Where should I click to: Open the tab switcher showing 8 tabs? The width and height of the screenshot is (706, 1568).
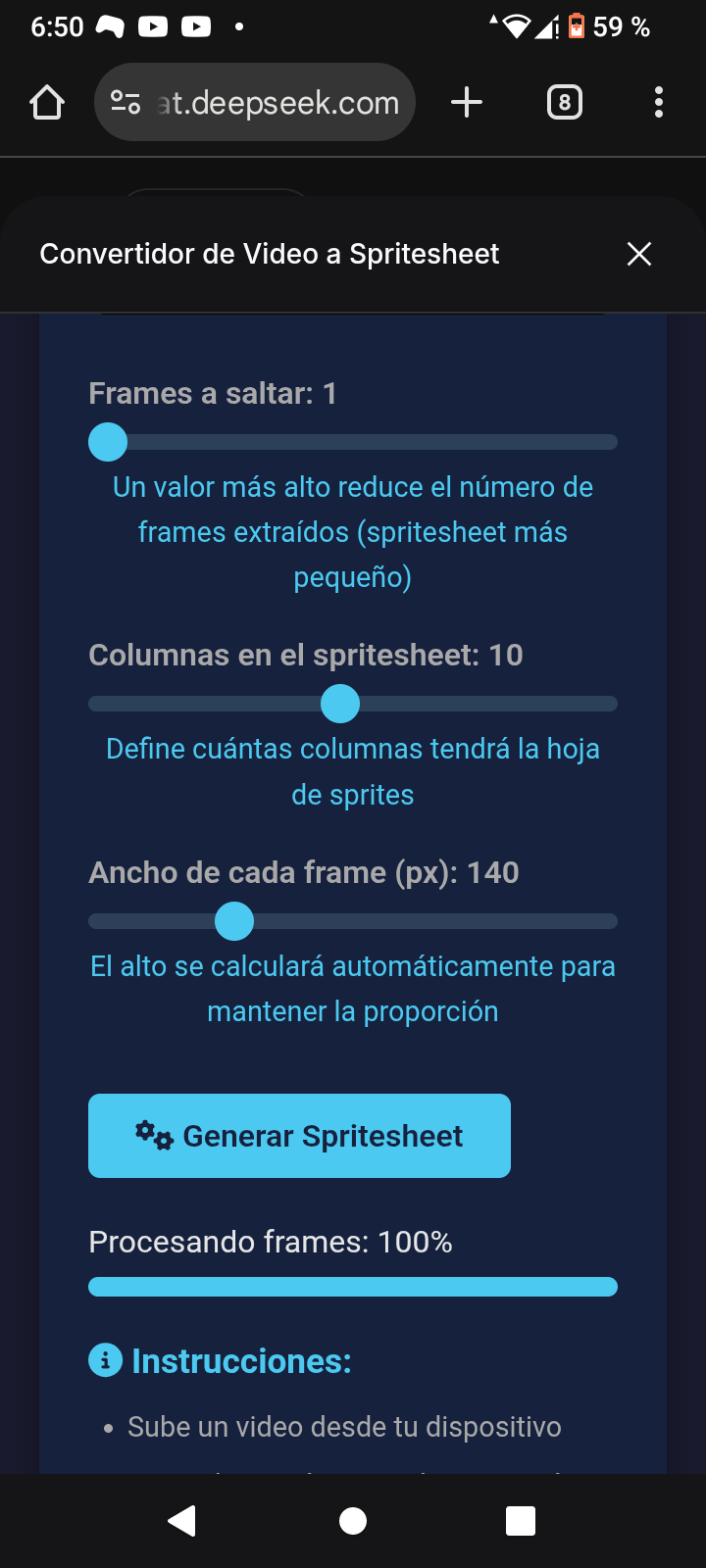[564, 102]
